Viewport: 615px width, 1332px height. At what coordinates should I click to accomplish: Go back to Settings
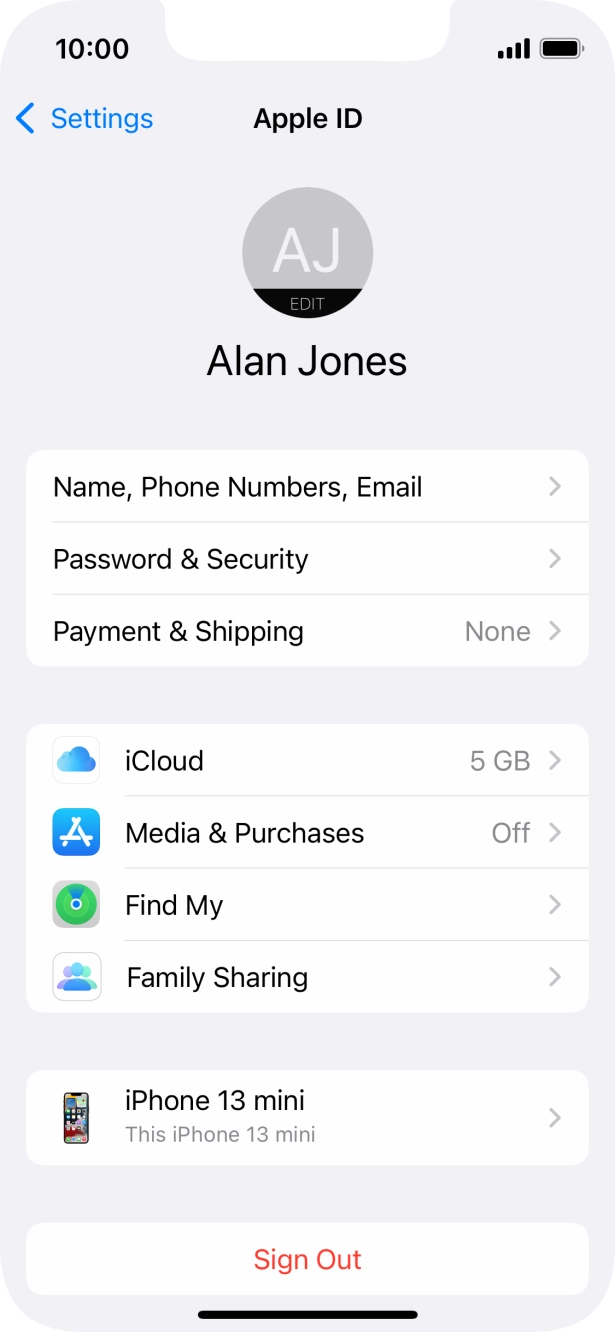85,119
